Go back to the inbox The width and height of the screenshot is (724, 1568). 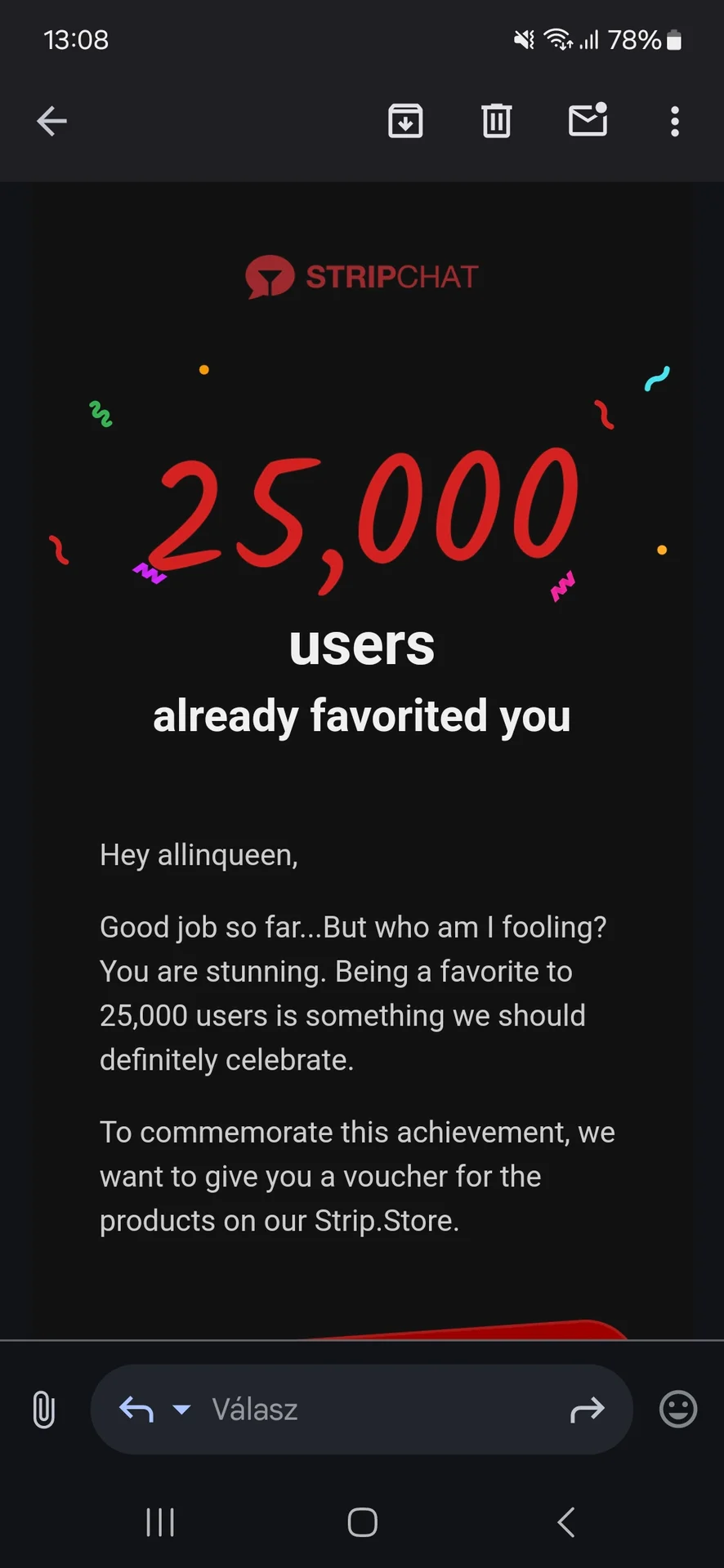click(x=51, y=122)
